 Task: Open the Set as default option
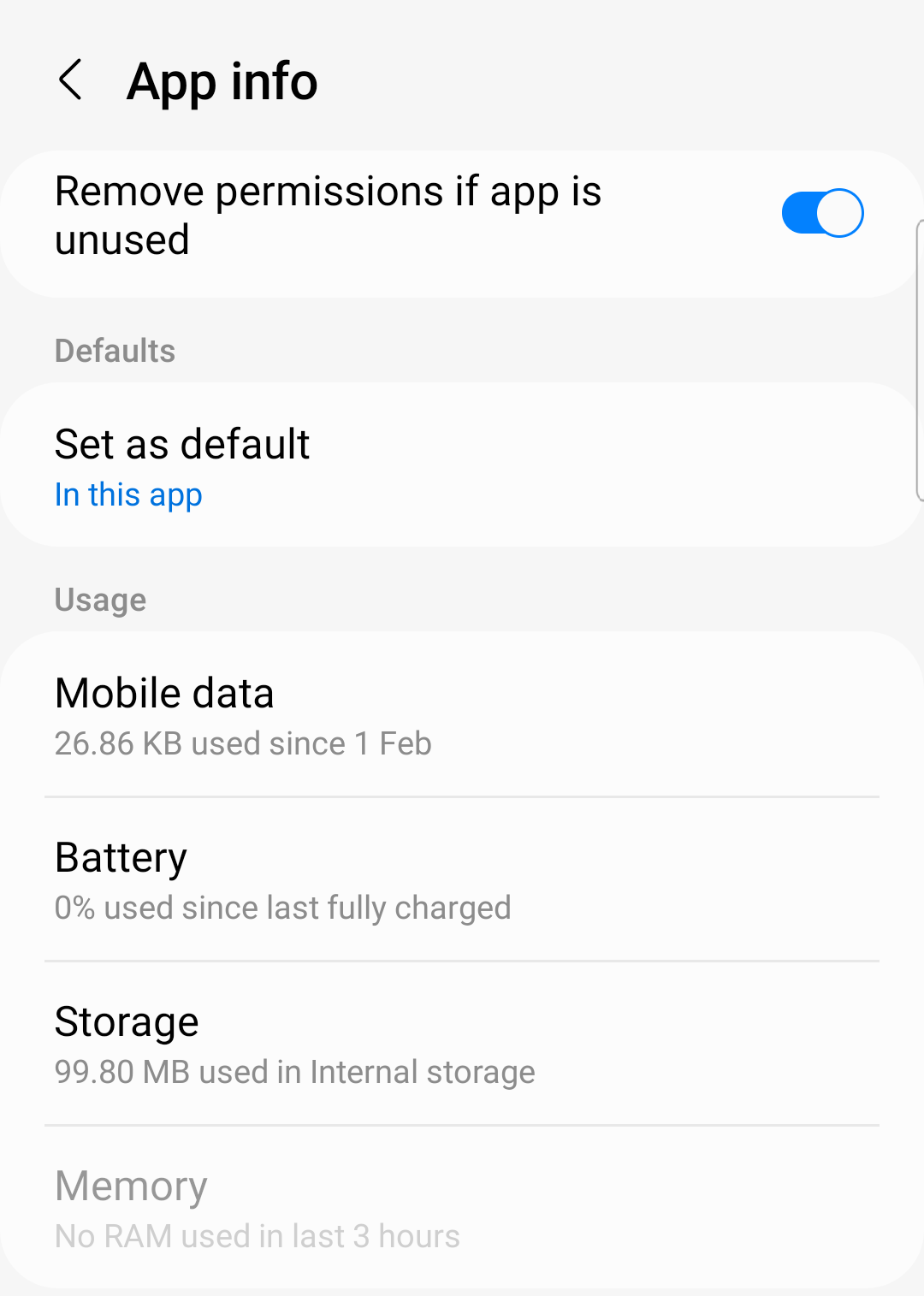181,444
